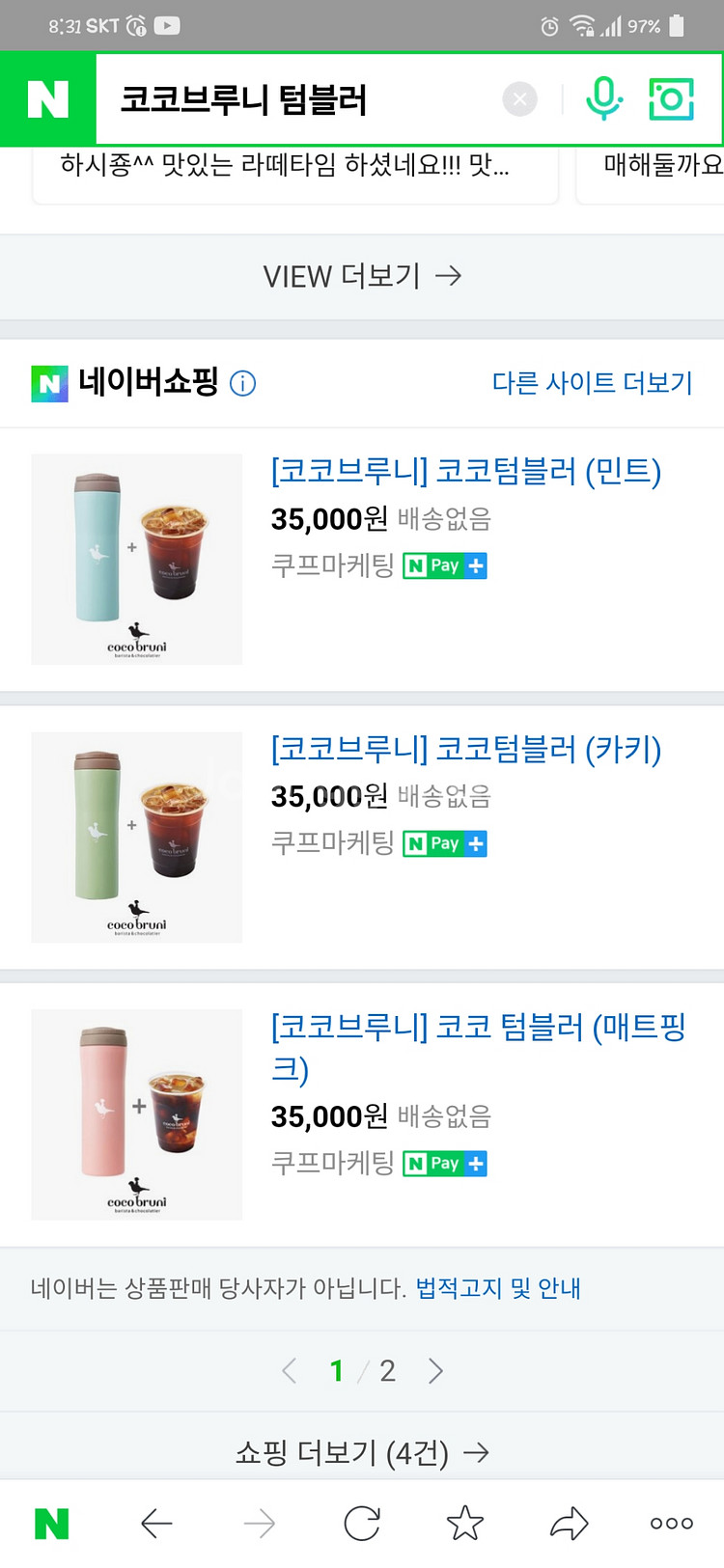This screenshot has width=724, height=1568.
Task: Open bookmarks via the star icon
Action: [x=464, y=1523]
